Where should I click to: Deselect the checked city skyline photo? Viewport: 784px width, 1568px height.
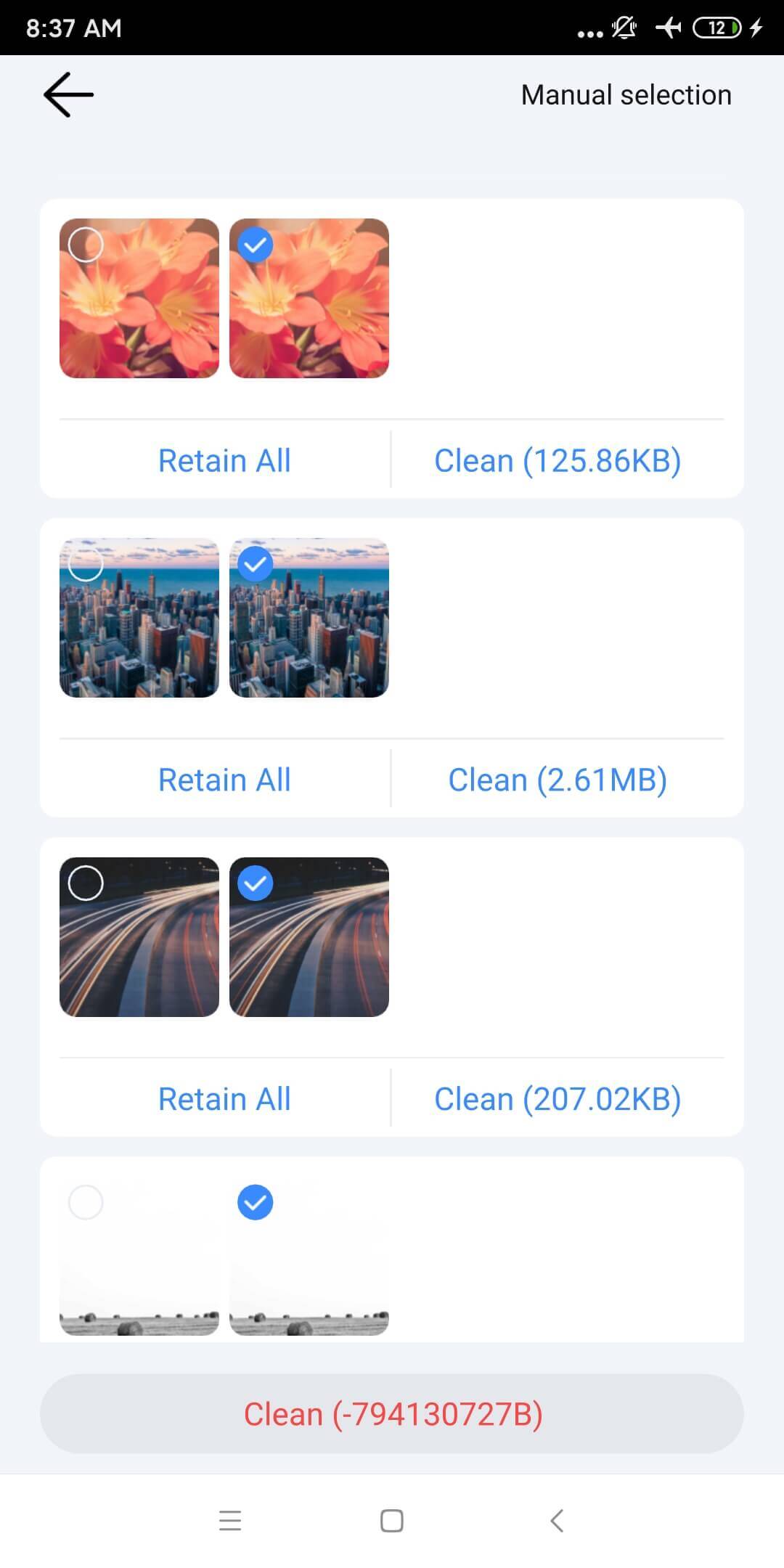[x=256, y=564]
